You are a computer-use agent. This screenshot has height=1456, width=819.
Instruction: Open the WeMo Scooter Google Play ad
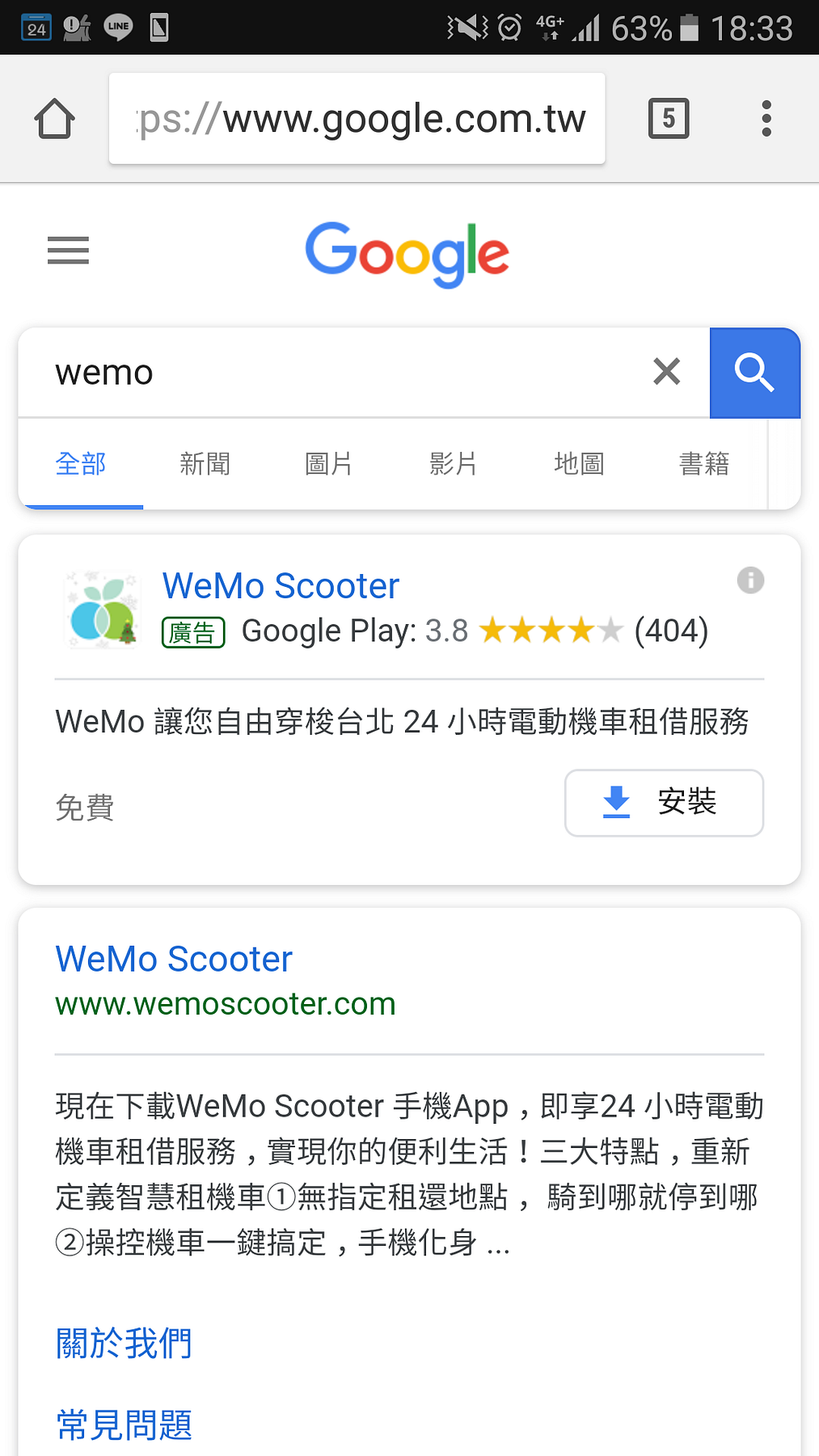(x=281, y=586)
